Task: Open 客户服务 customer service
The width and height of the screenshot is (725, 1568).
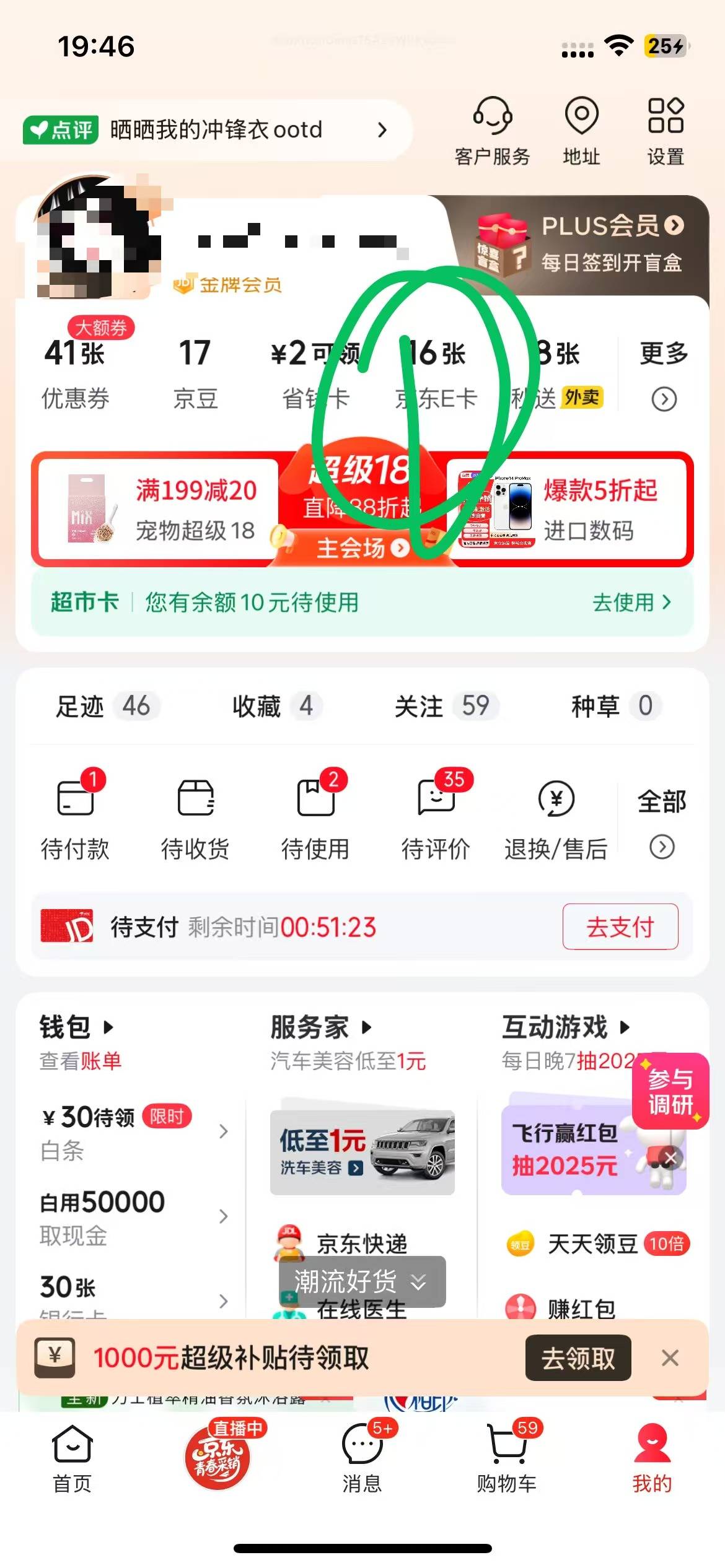Action: coord(492,131)
